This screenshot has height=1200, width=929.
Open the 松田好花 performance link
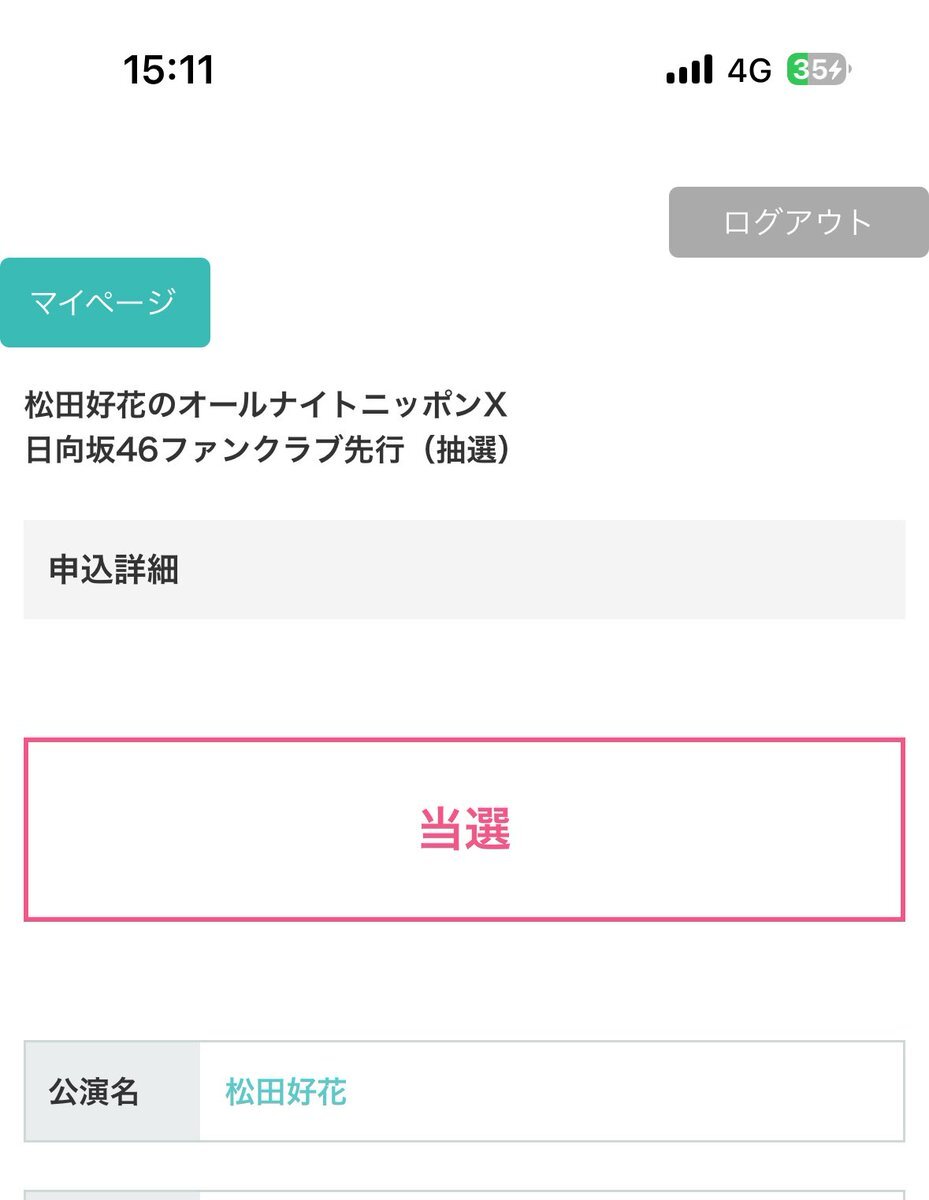[286, 1092]
